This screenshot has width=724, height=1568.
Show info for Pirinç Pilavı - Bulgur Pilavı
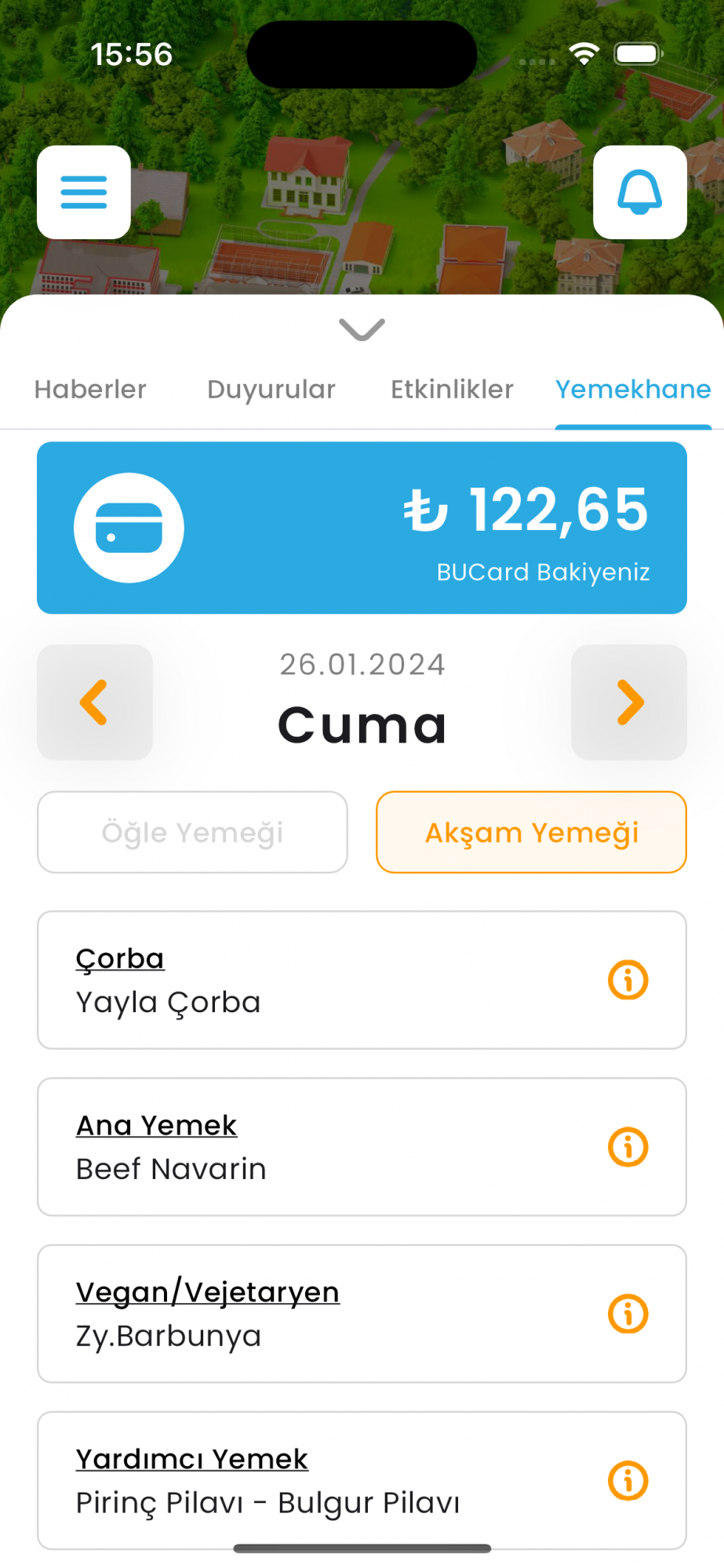[x=628, y=1481]
